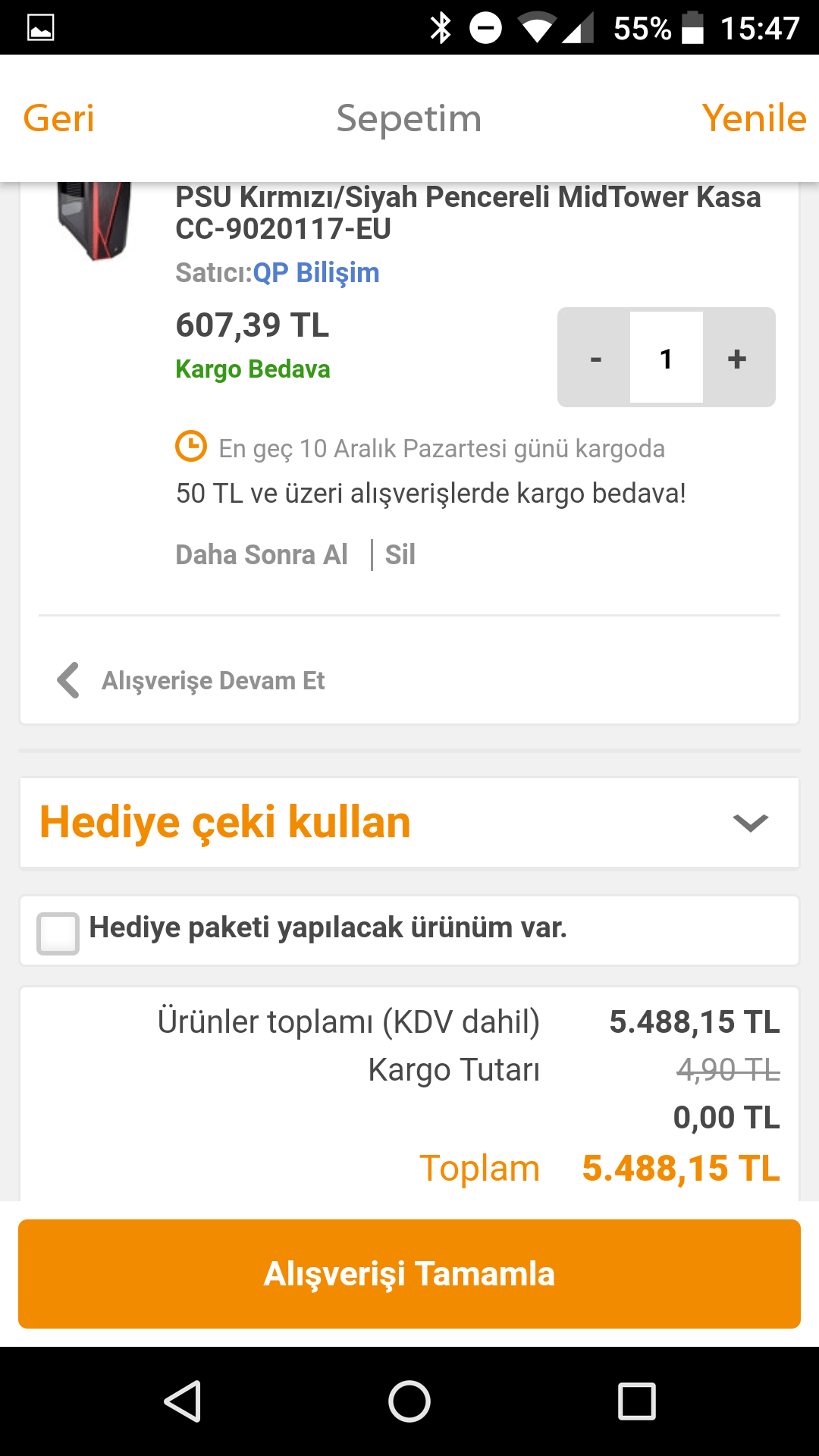The height and width of the screenshot is (1456, 819).
Task: Check the Hediye paketi yapılacak ürünüm var box
Action: [58, 933]
